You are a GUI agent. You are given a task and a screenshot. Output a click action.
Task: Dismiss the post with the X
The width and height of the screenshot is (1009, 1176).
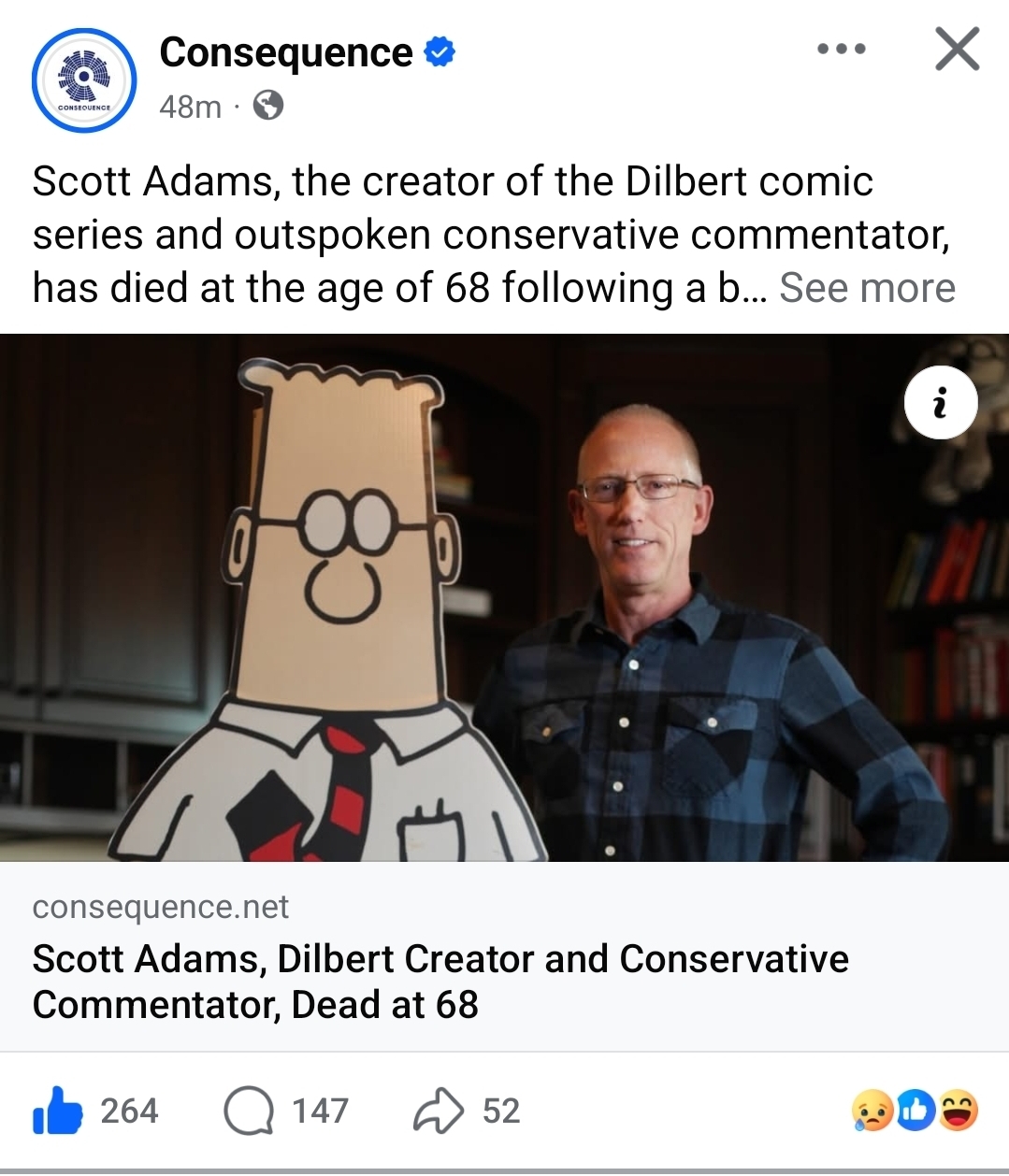(957, 50)
